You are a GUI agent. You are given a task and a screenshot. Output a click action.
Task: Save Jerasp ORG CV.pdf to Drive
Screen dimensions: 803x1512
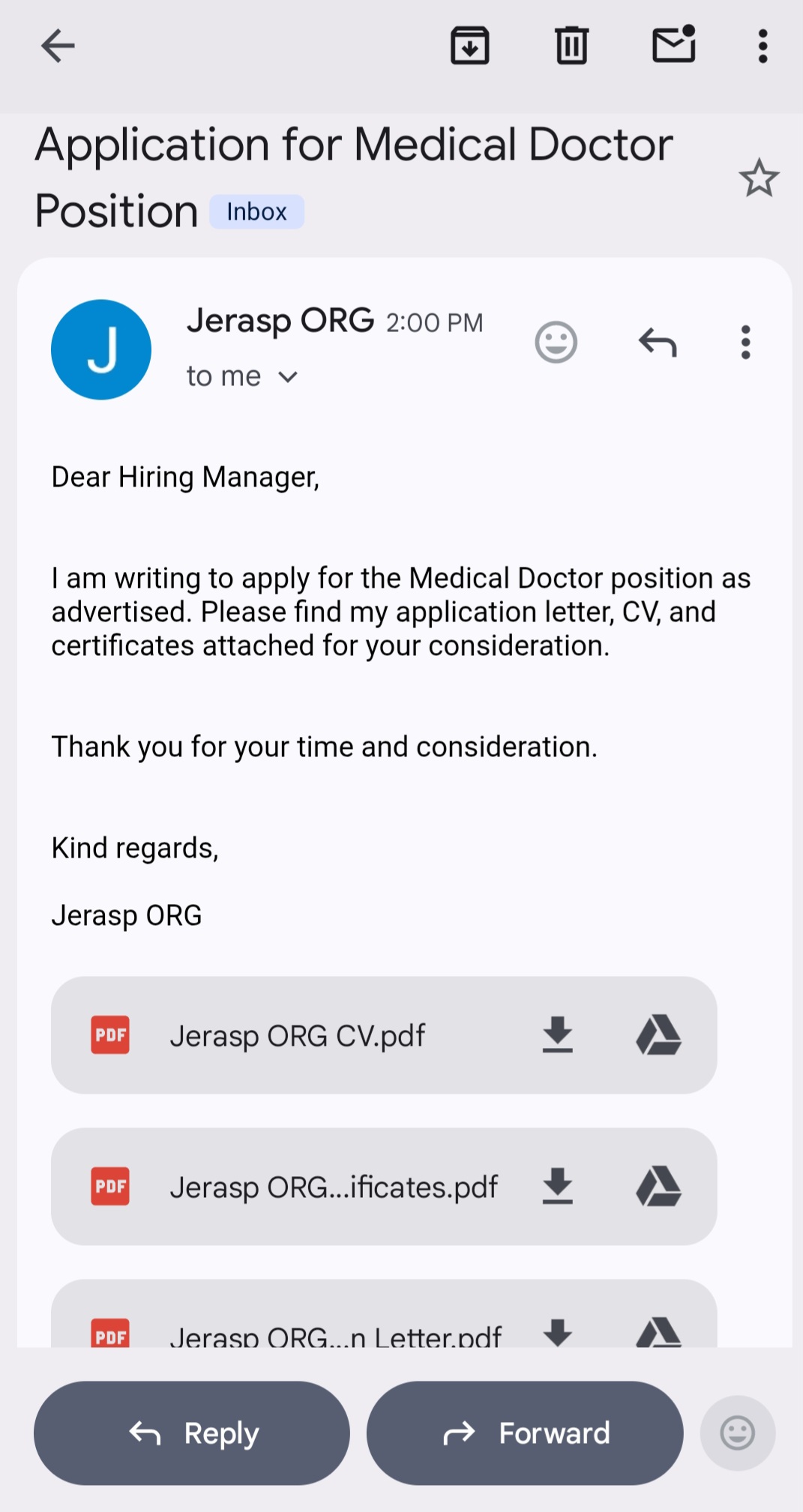pos(658,1035)
